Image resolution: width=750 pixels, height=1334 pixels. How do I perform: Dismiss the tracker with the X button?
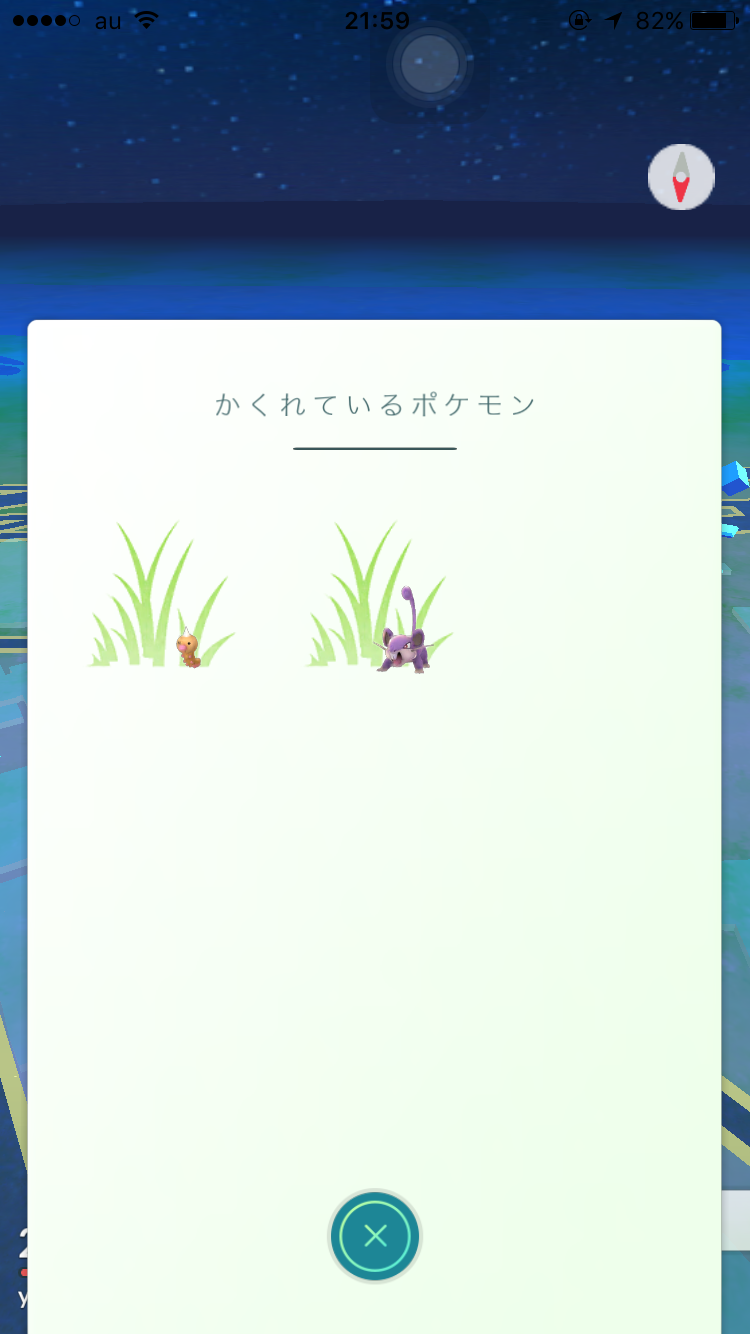(375, 1236)
